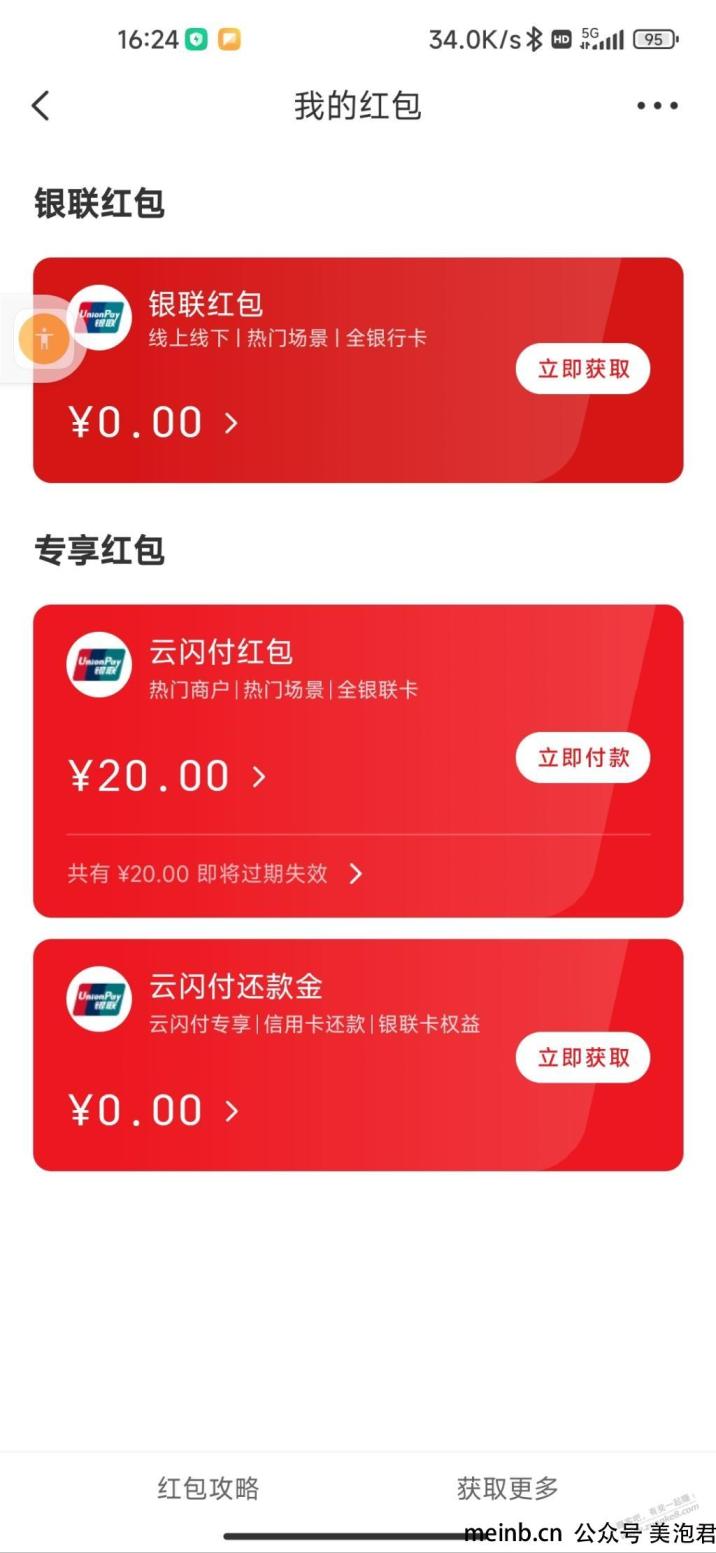View the ¥20.00 云闪付红包 balance details

tap(167, 776)
